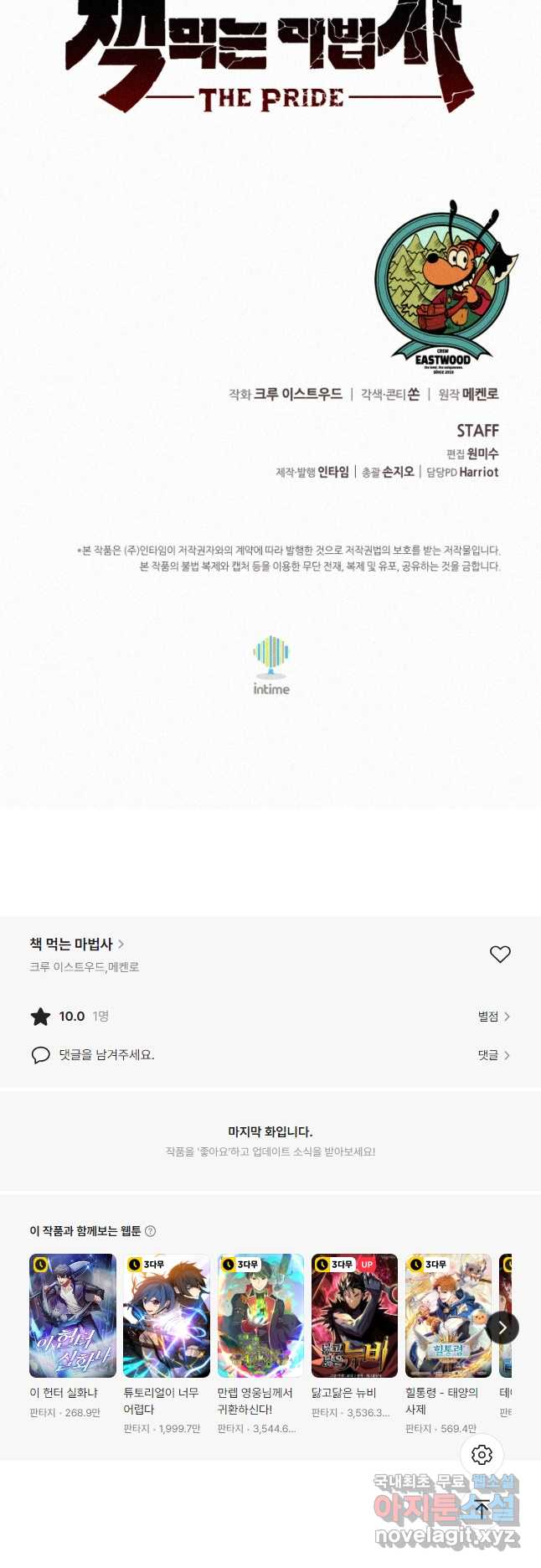Viewport: 541px width, 1568px height.
Task: Open viewer settings gear
Action: coord(482,1455)
